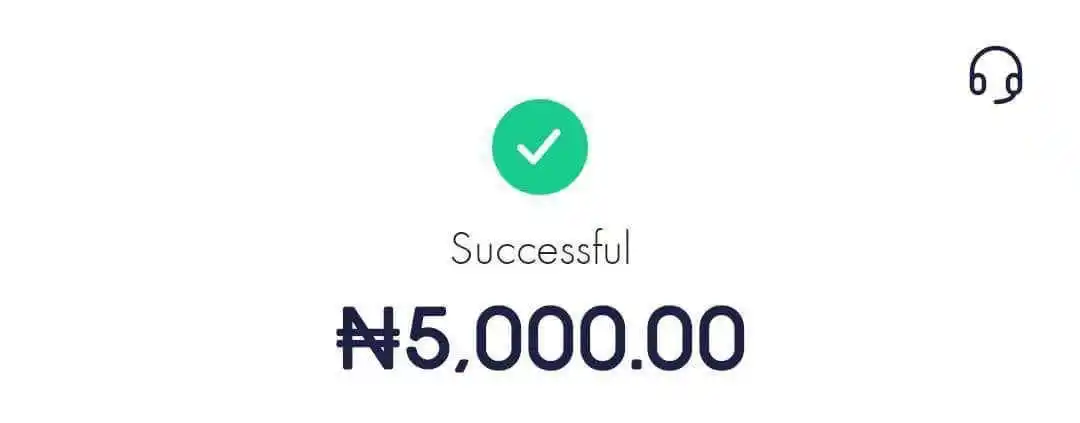Contact customer support via headset icon
Viewport: 1080px width, 423px height.
pos(996,75)
